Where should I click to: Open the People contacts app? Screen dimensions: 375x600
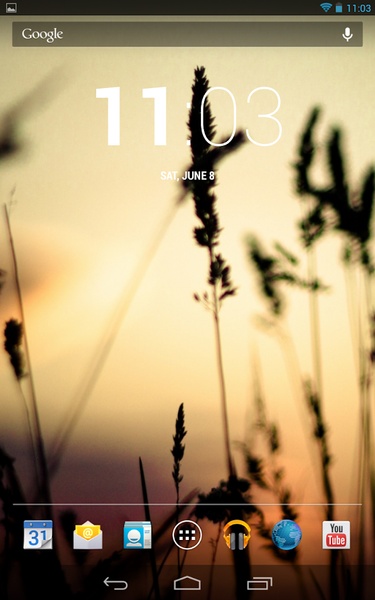pyautogui.click(x=137, y=535)
